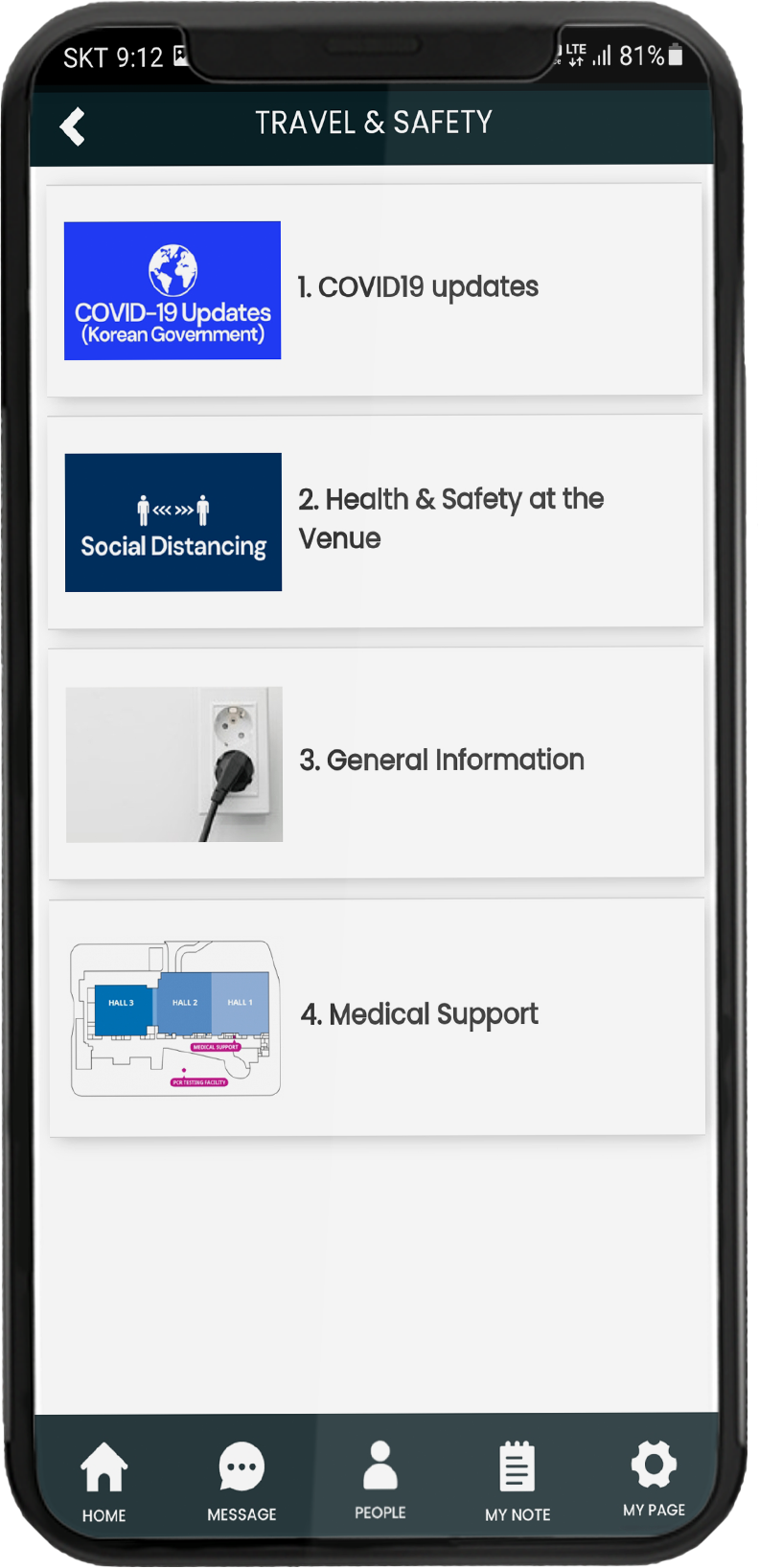759x1568 pixels.
Task: Switch to the People tab
Action: coord(380,1480)
